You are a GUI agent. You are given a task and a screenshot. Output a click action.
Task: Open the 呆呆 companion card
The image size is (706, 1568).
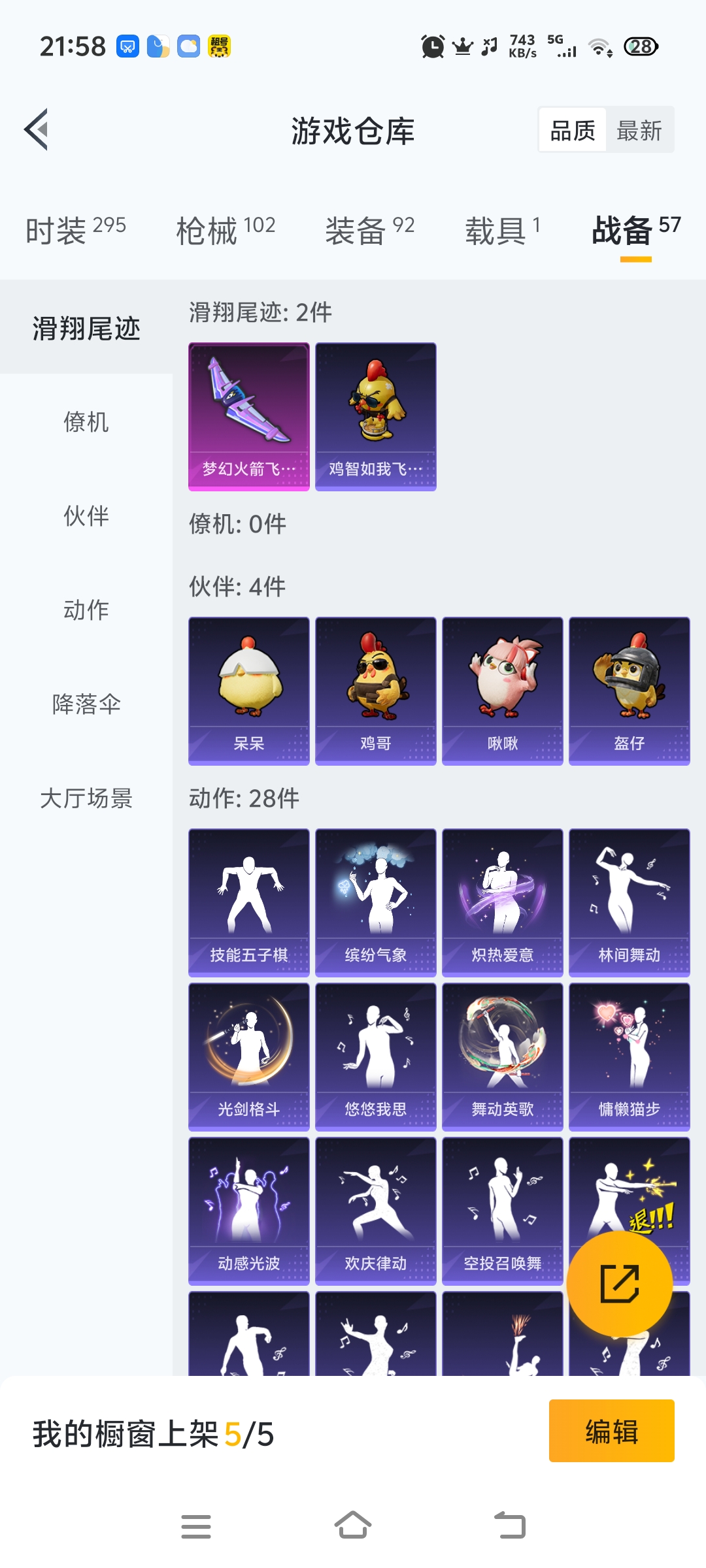pyautogui.click(x=249, y=691)
